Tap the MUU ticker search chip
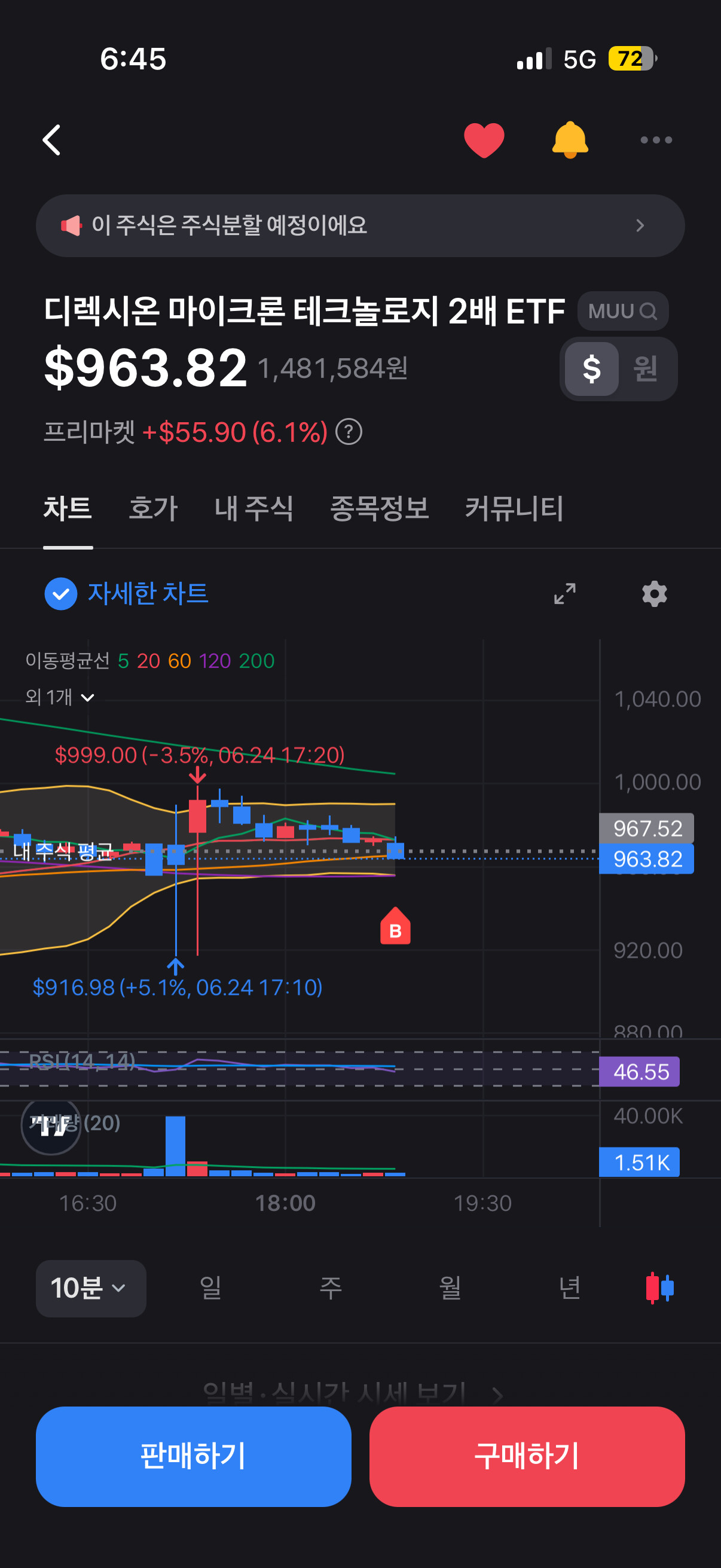This screenshot has height=1568, width=721. pos(622,311)
